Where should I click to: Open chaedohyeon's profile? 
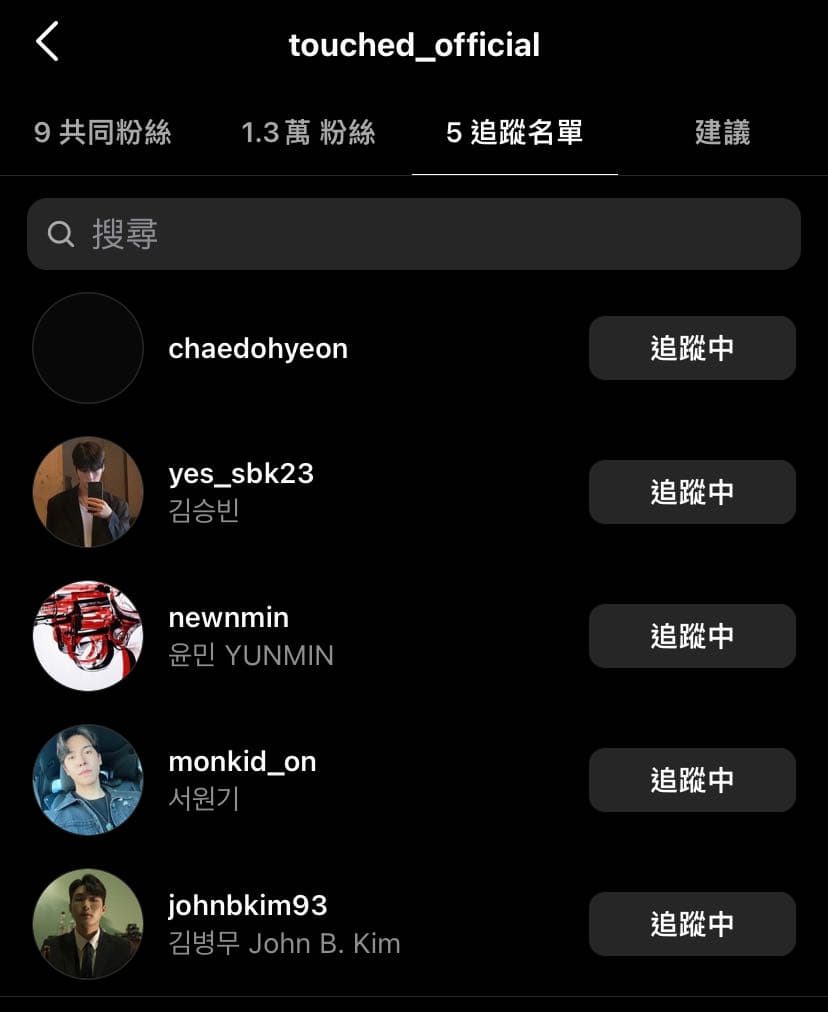point(258,348)
